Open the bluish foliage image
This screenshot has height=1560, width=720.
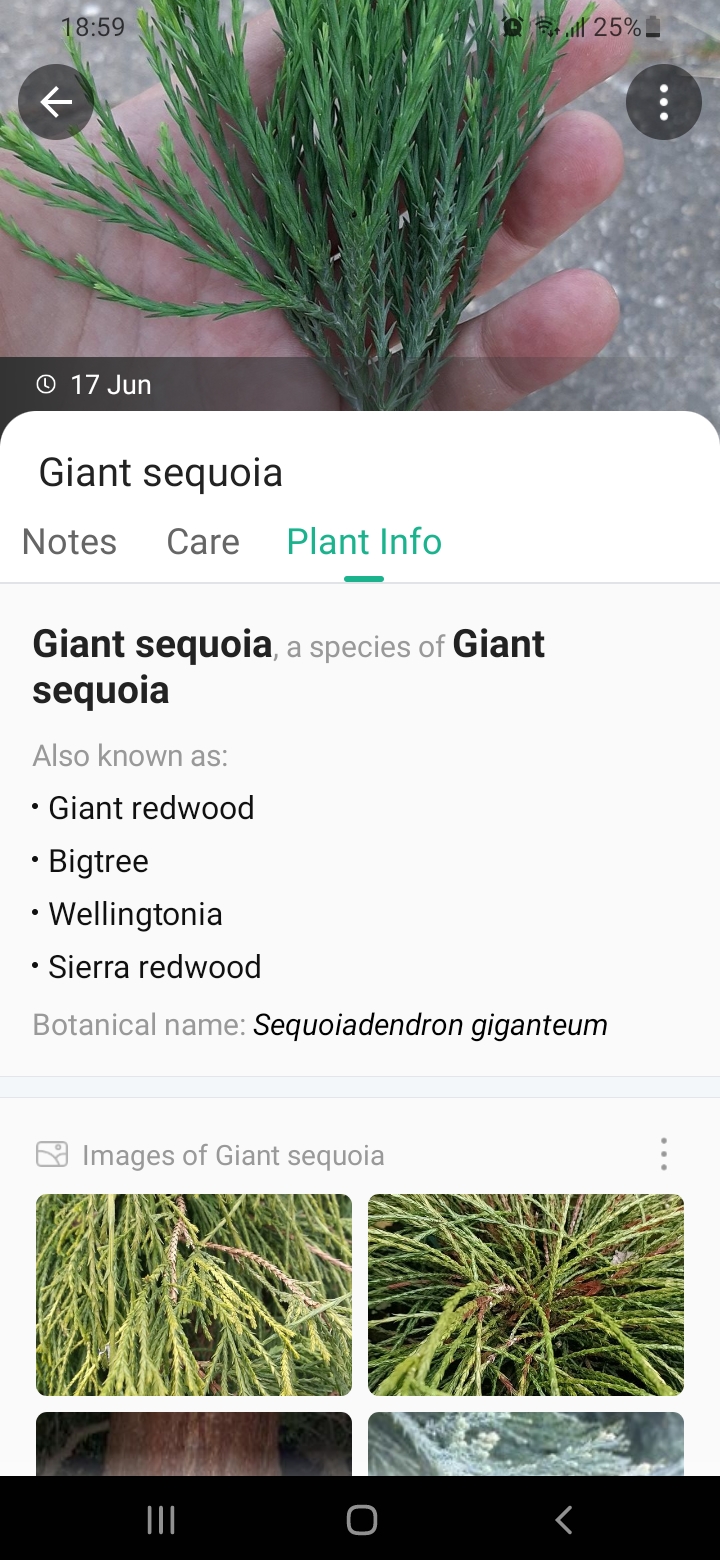(x=526, y=1443)
